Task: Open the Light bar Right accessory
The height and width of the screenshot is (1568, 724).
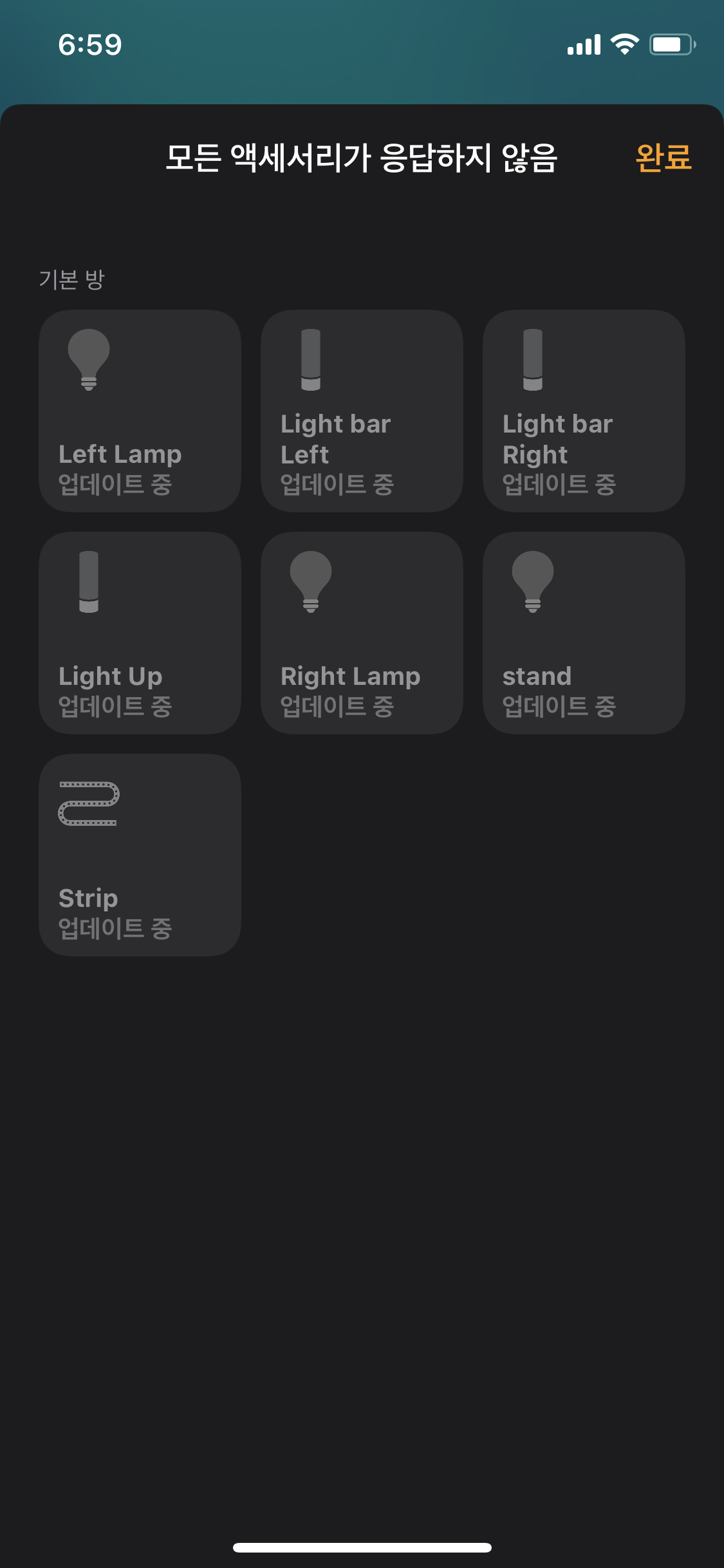Action: coord(584,411)
